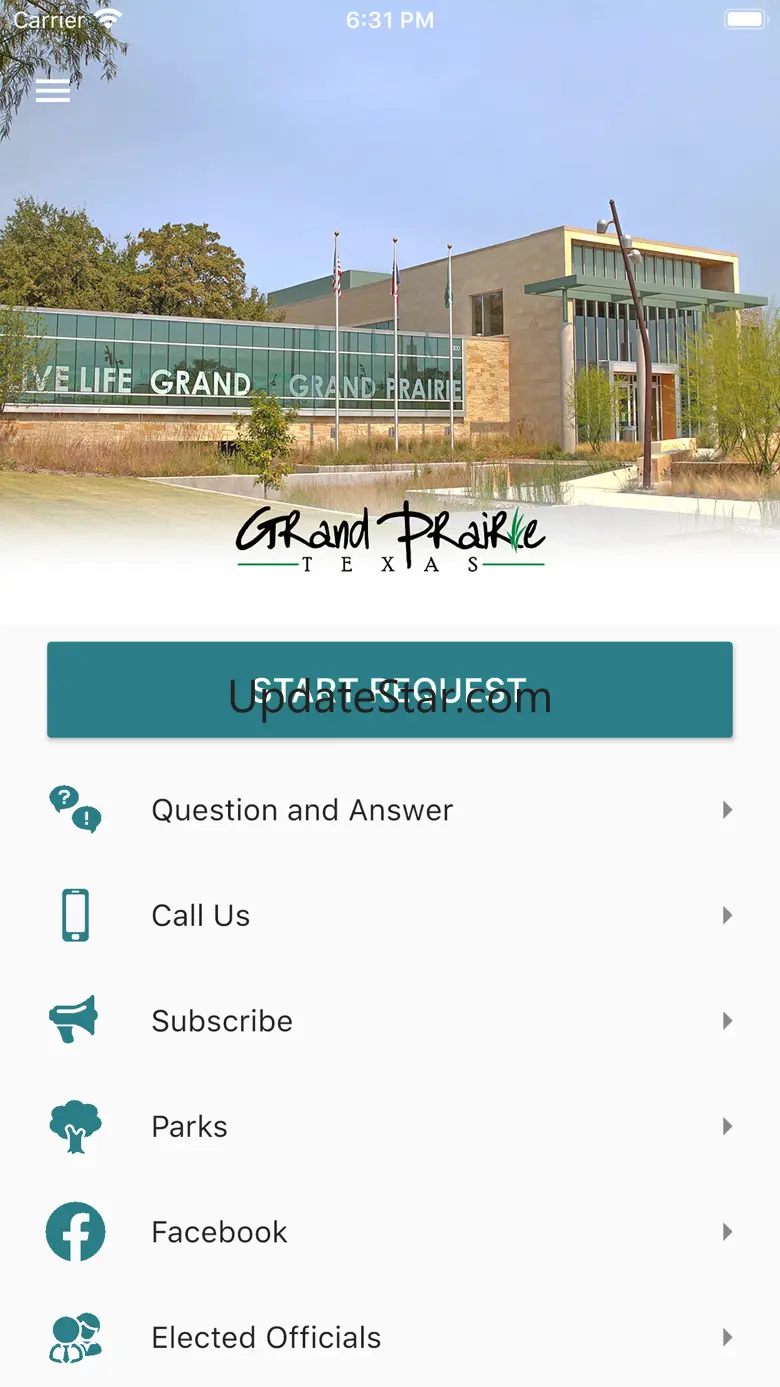The height and width of the screenshot is (1387, 780).
Task: Open the Facebook link row
Action: [390, 1232]
